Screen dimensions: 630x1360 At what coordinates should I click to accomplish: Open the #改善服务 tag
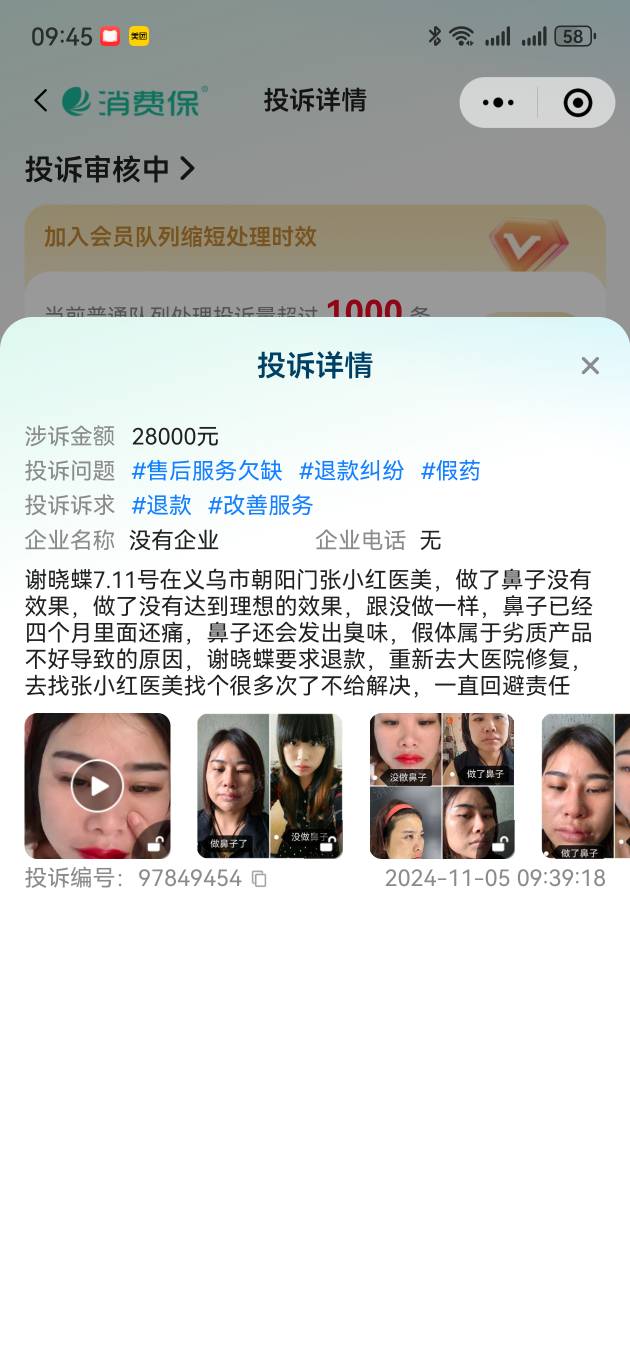[261, 505]
